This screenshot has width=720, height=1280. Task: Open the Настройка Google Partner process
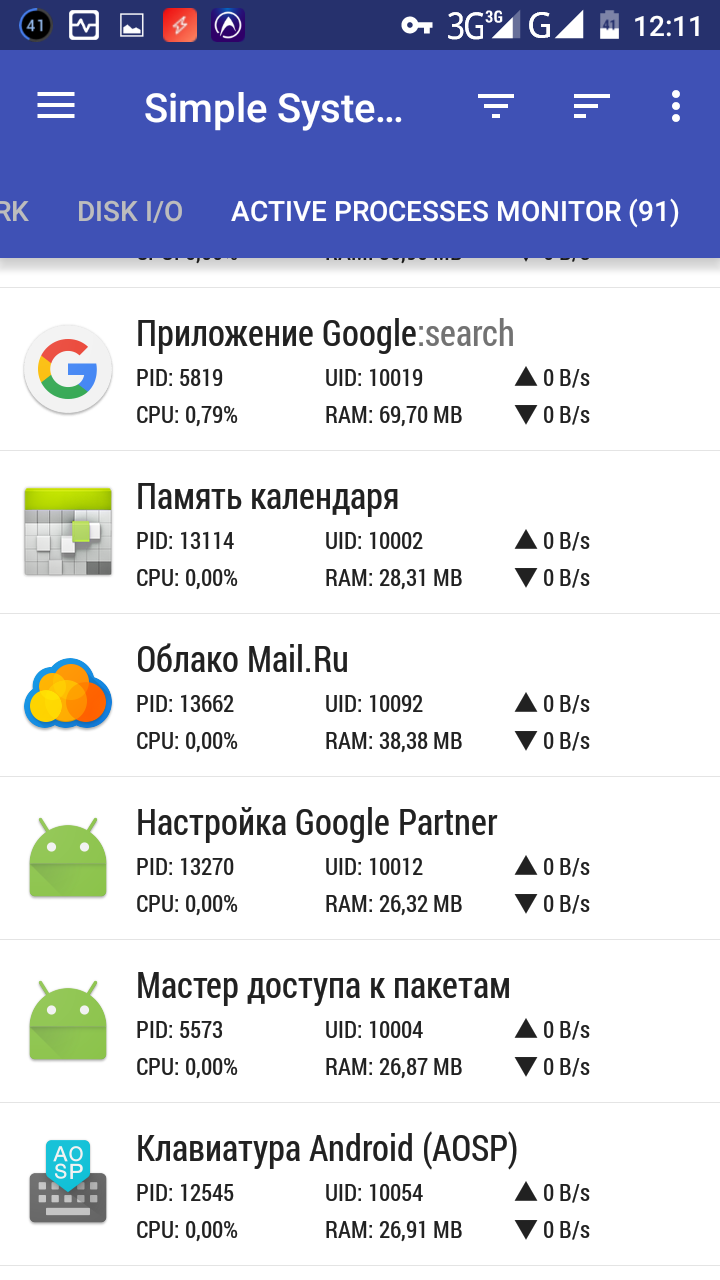pyautogui.click(x=360, y=859)
